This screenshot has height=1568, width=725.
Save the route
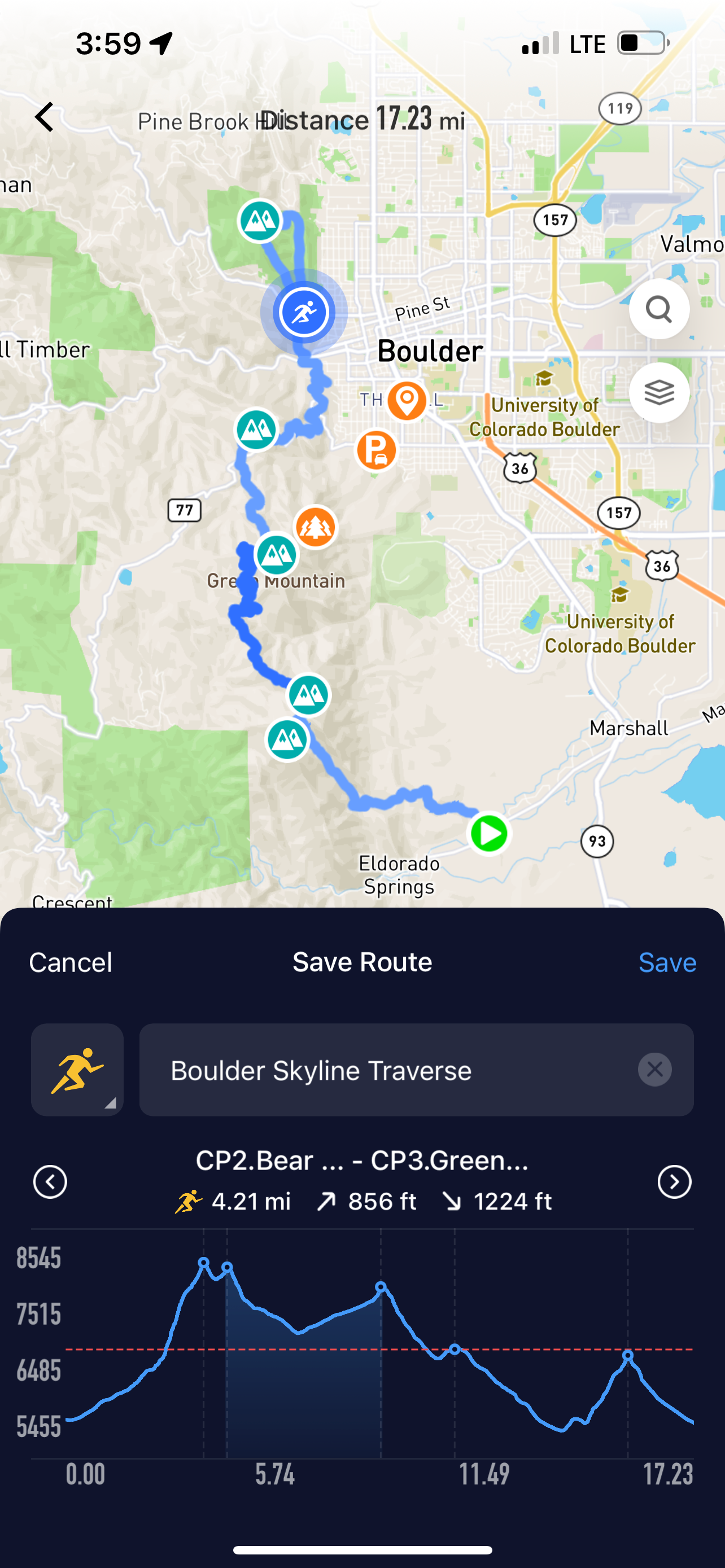pos(667,962)
